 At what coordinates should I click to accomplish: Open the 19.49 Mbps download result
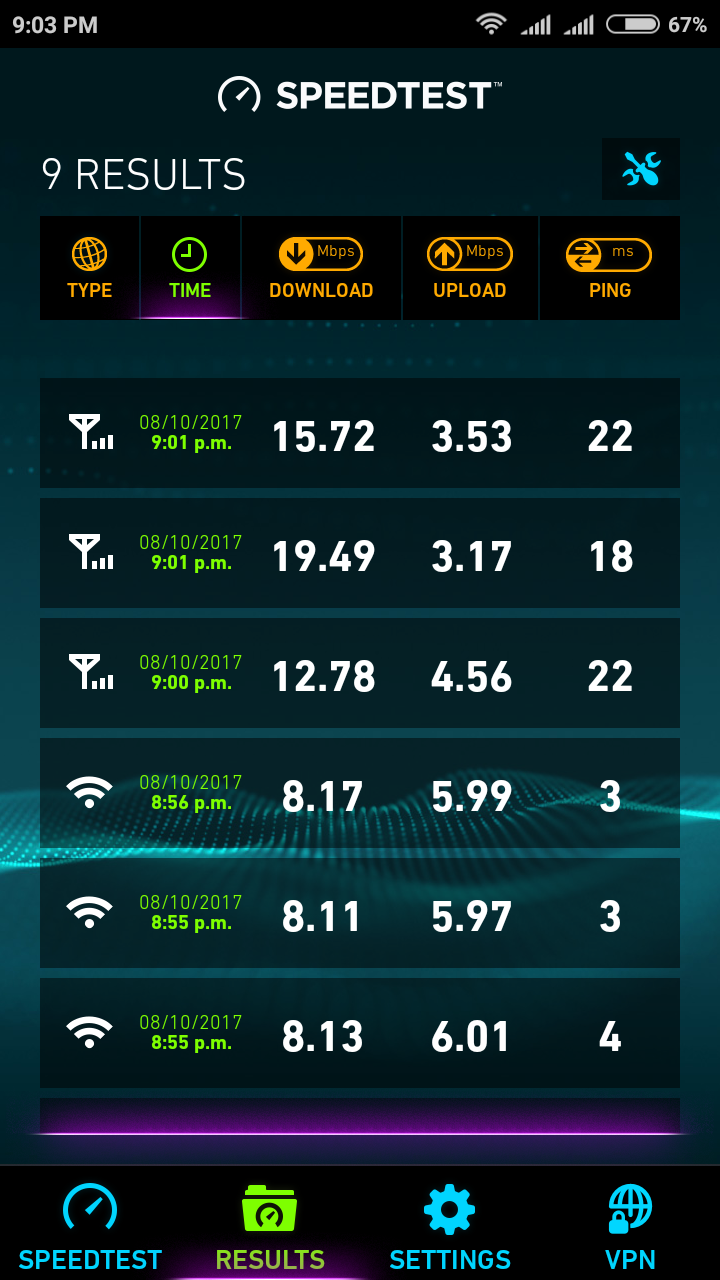point(360,553)
